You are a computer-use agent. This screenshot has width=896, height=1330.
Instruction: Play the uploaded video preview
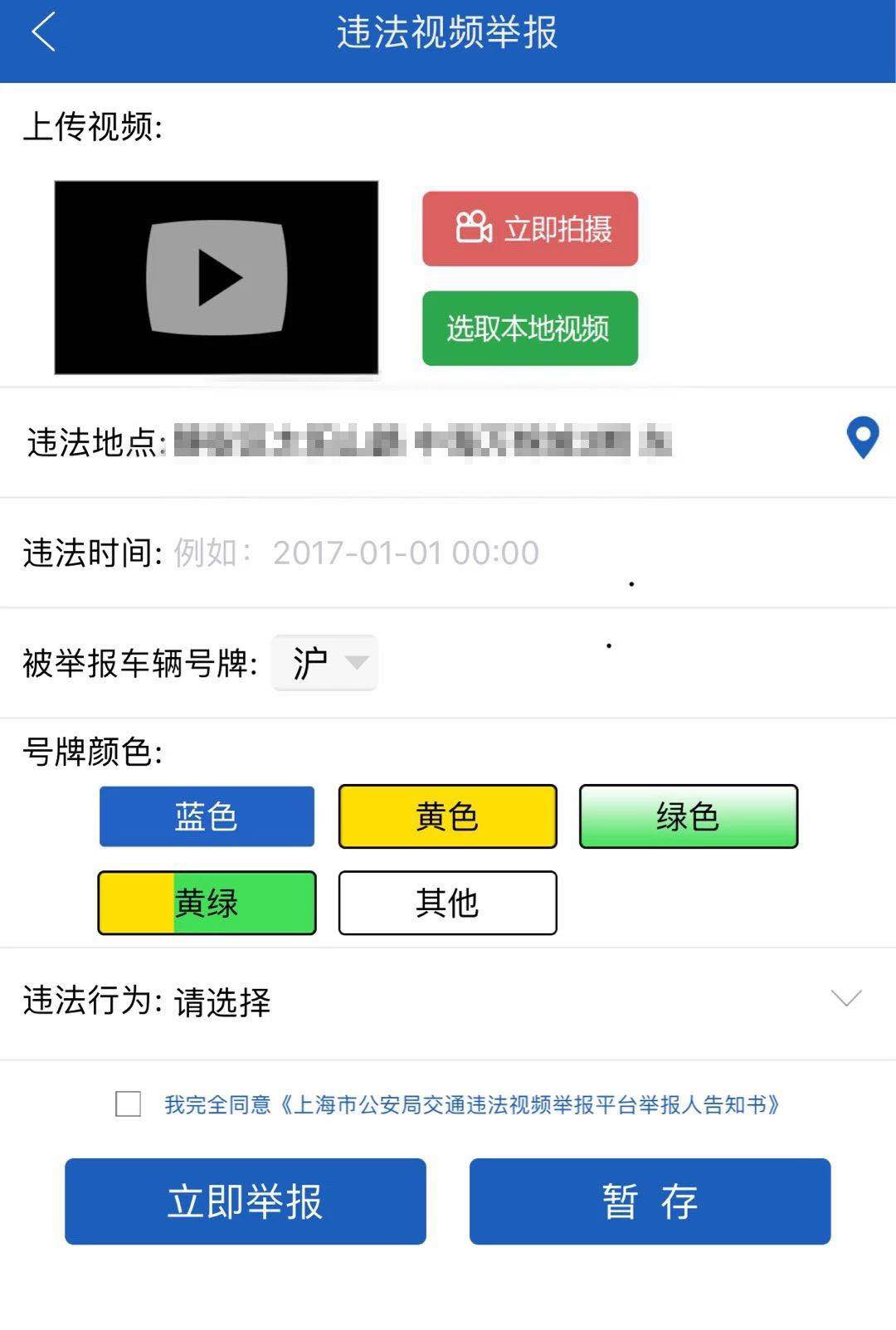click(217, 277)
